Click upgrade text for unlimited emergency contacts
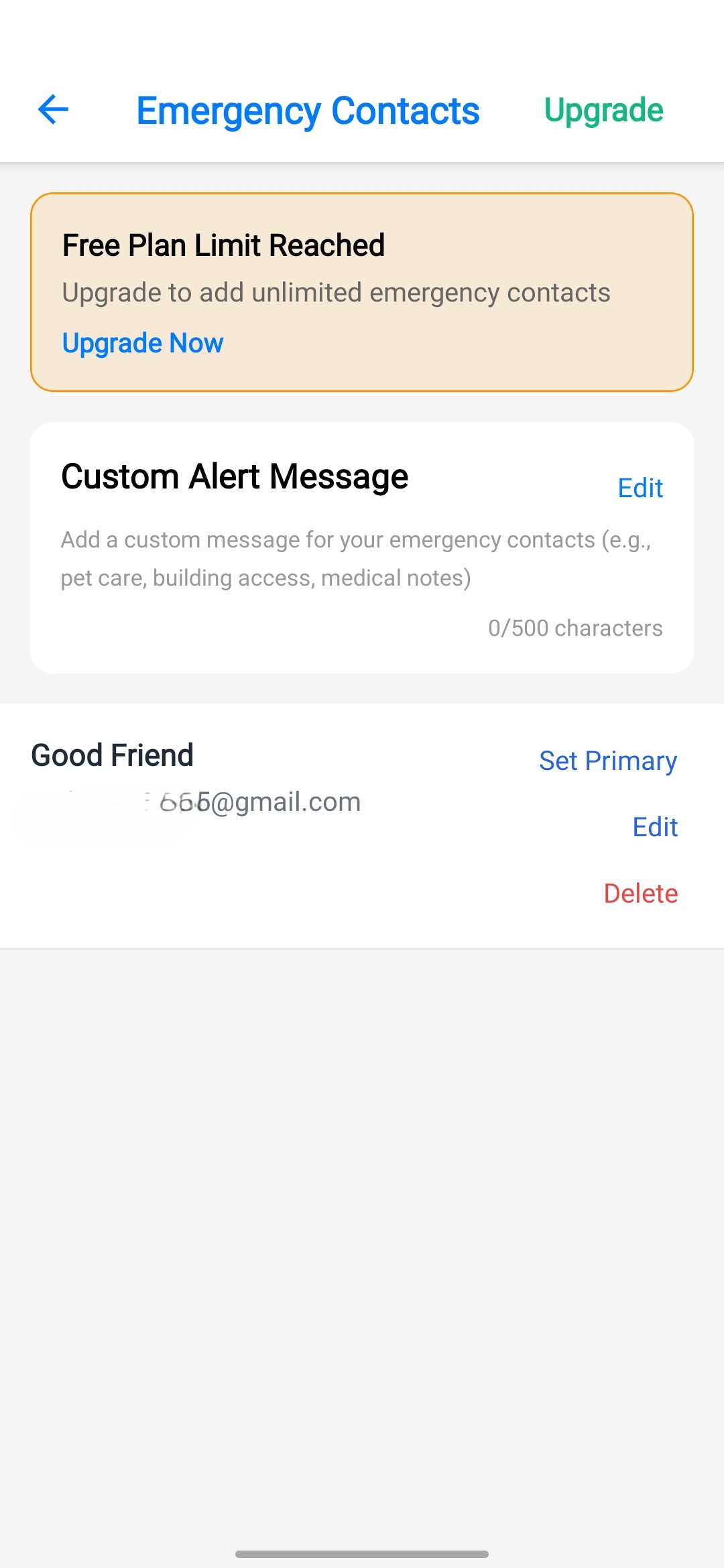 click(335, 291)
